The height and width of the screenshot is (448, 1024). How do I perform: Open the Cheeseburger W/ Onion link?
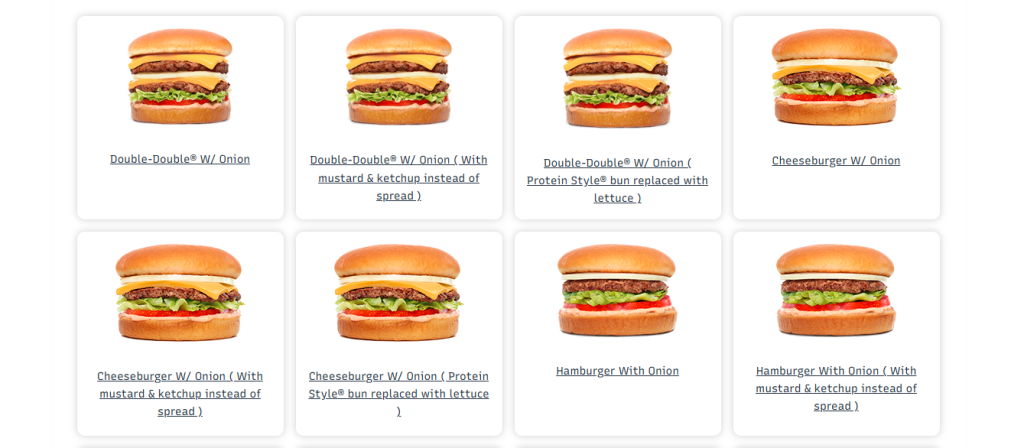click(836, 160)
